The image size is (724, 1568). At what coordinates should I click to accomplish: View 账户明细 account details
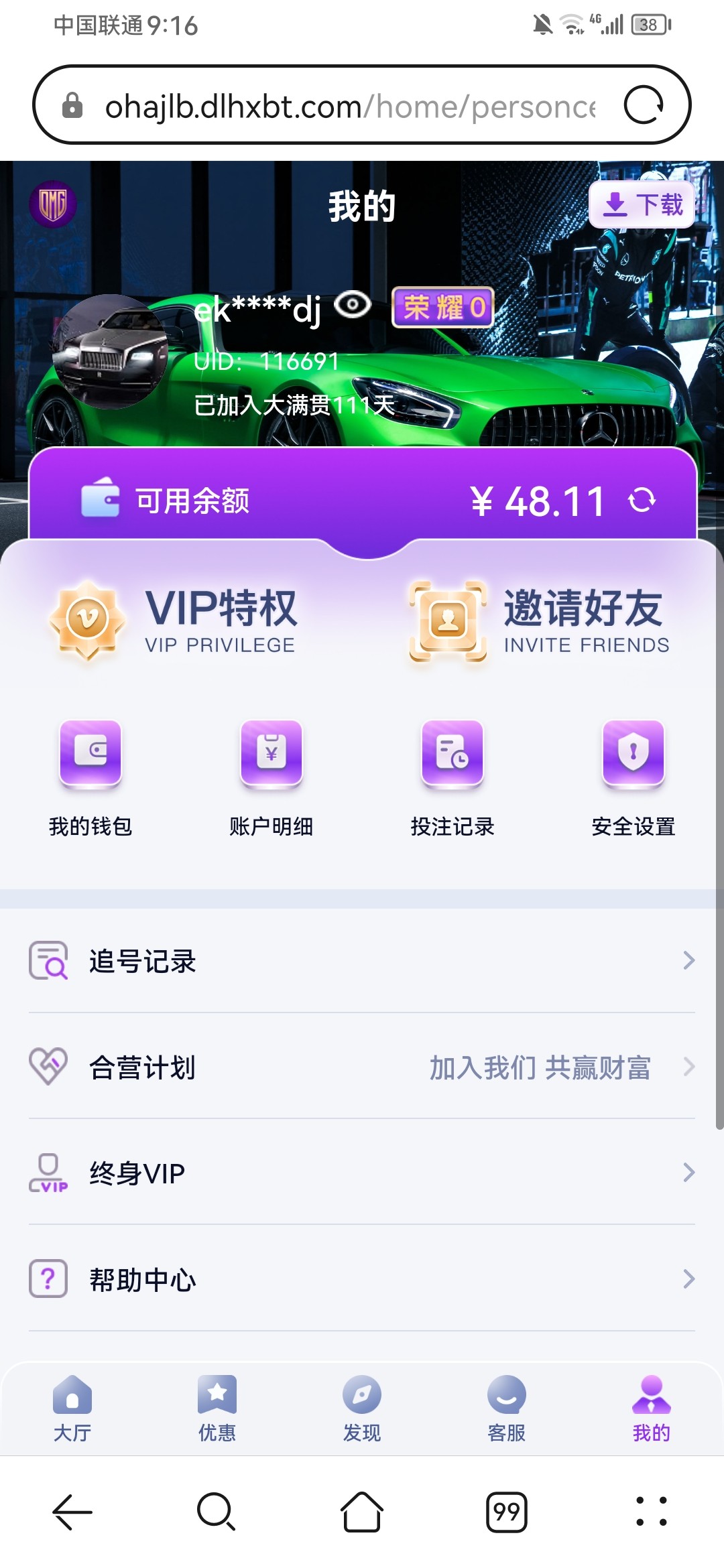(271, 777)
